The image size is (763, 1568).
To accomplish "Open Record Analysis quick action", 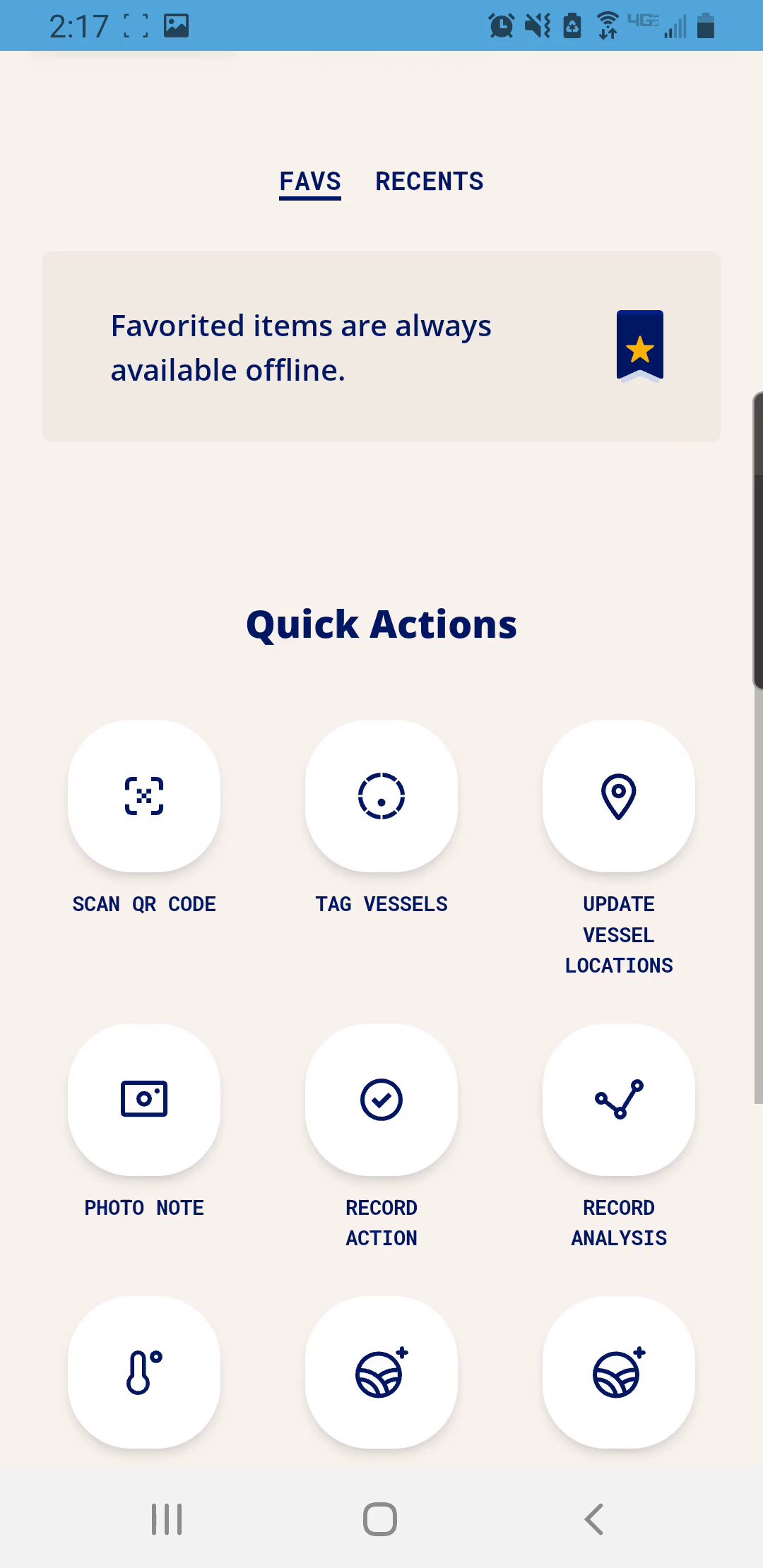I will (618, 1099).
